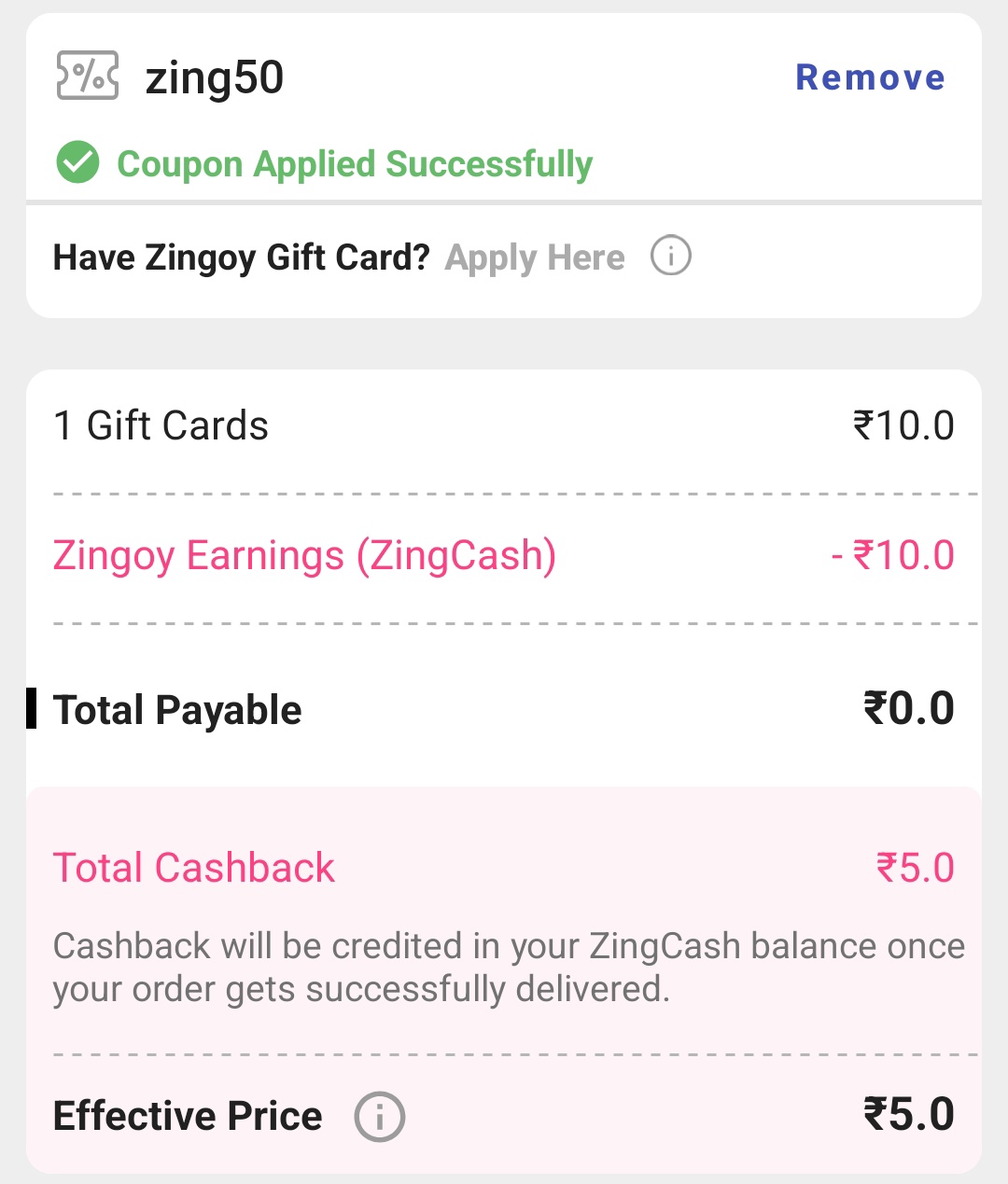Open info icon beside Zingoy Gift Card
The height and width of the screenshot is (1184, 1008).
coord(670,256)
